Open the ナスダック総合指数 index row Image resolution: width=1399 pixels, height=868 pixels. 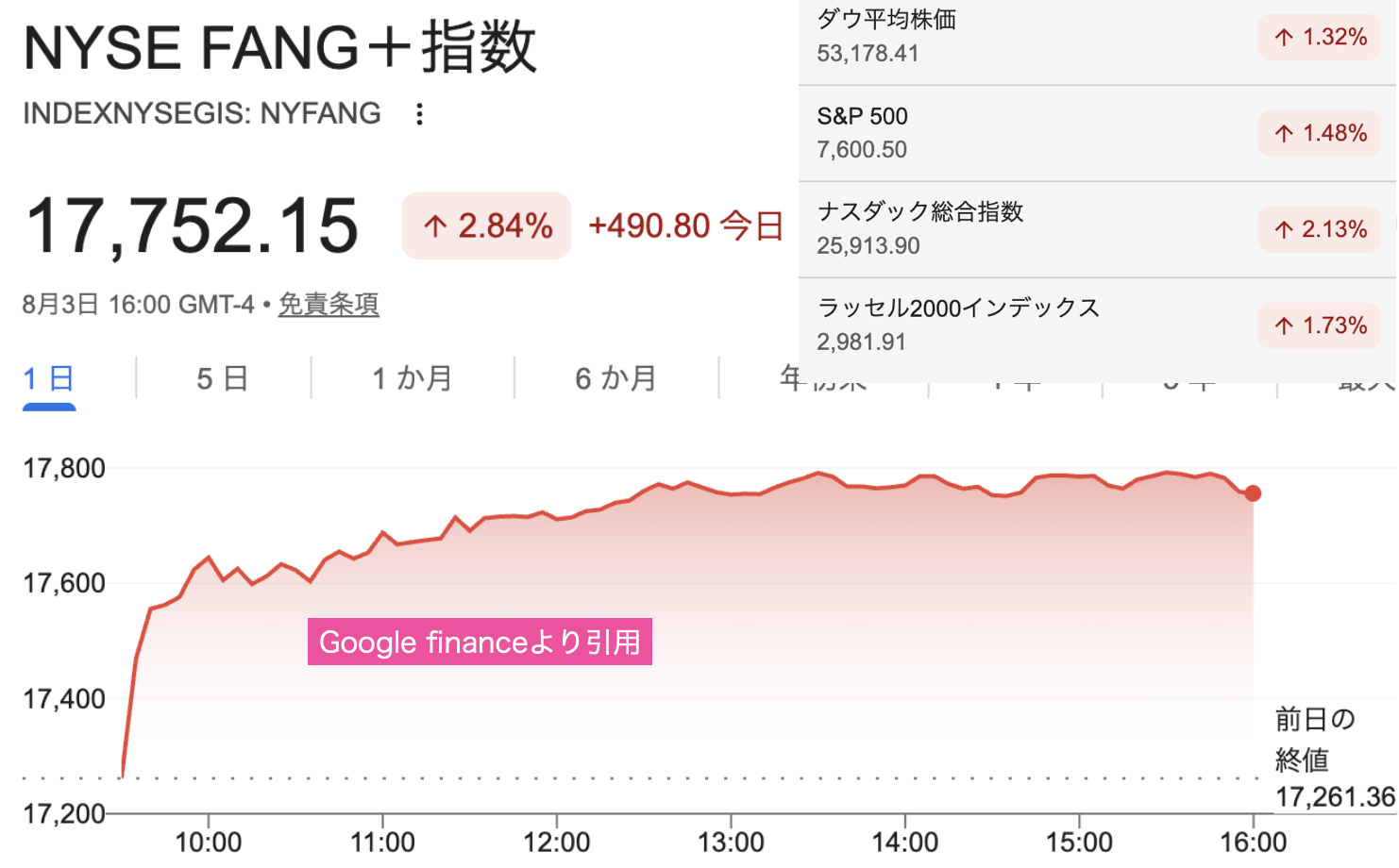coord(1097,229)
